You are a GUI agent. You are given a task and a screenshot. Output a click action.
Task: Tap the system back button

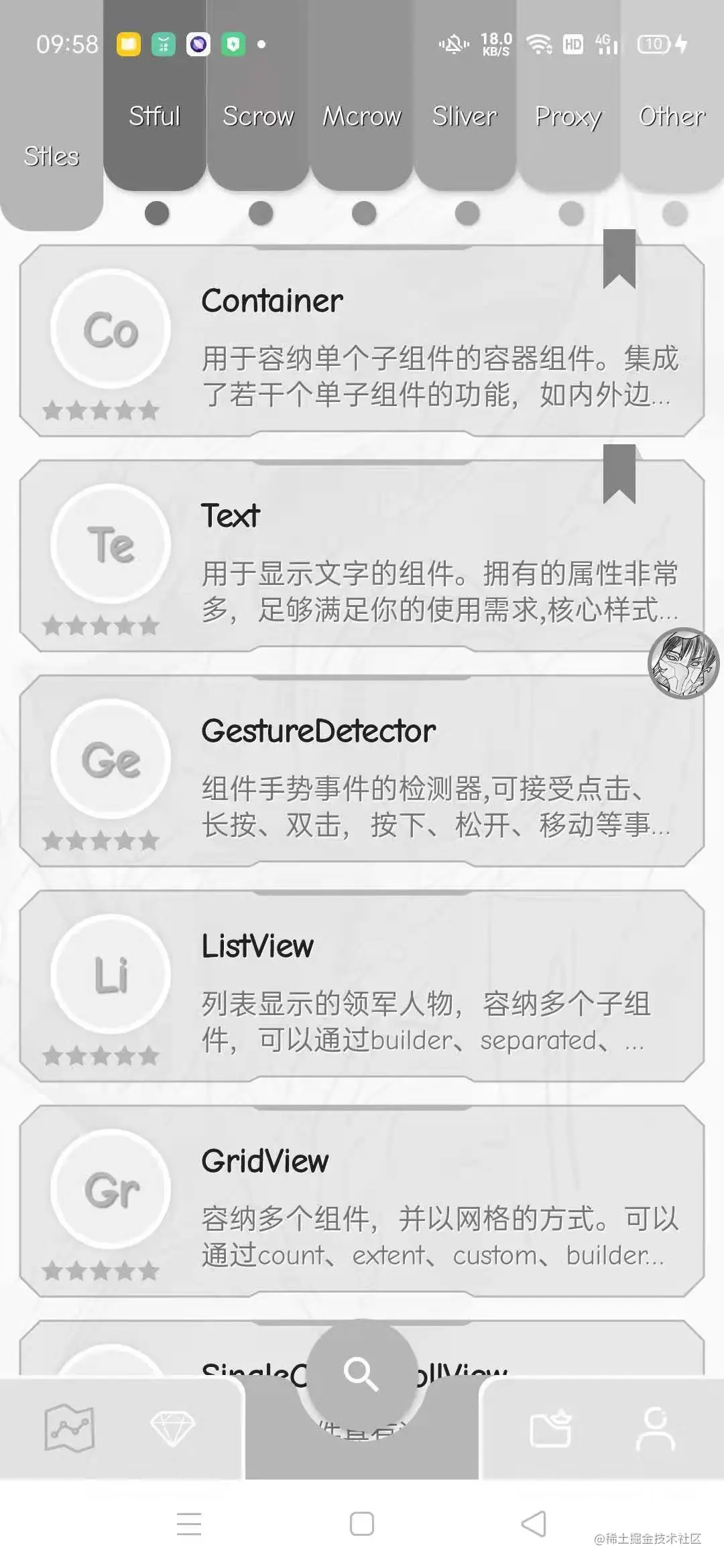[x=534, y=1524]
